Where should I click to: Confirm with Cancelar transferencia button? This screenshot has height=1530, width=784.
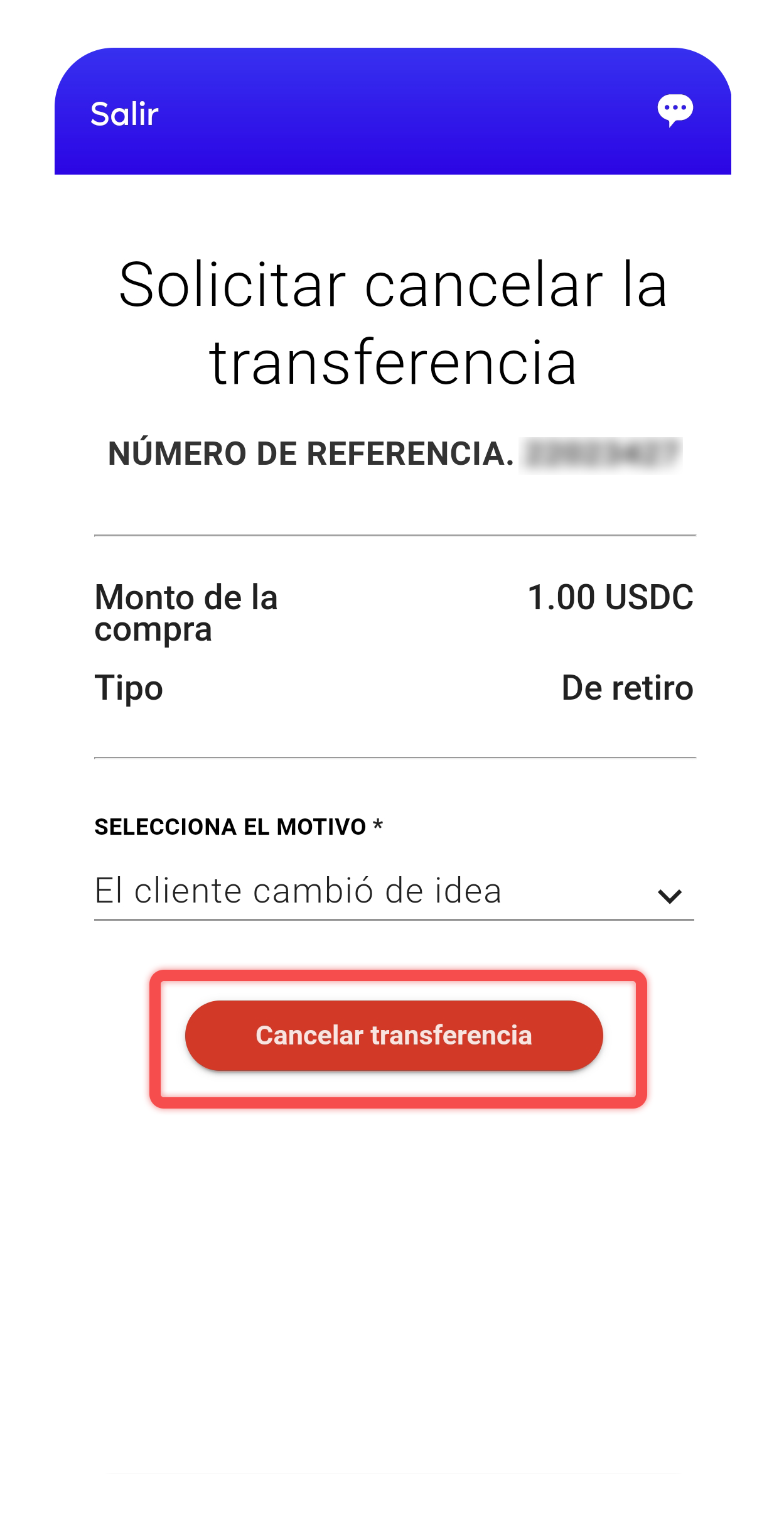(394, 1035)
